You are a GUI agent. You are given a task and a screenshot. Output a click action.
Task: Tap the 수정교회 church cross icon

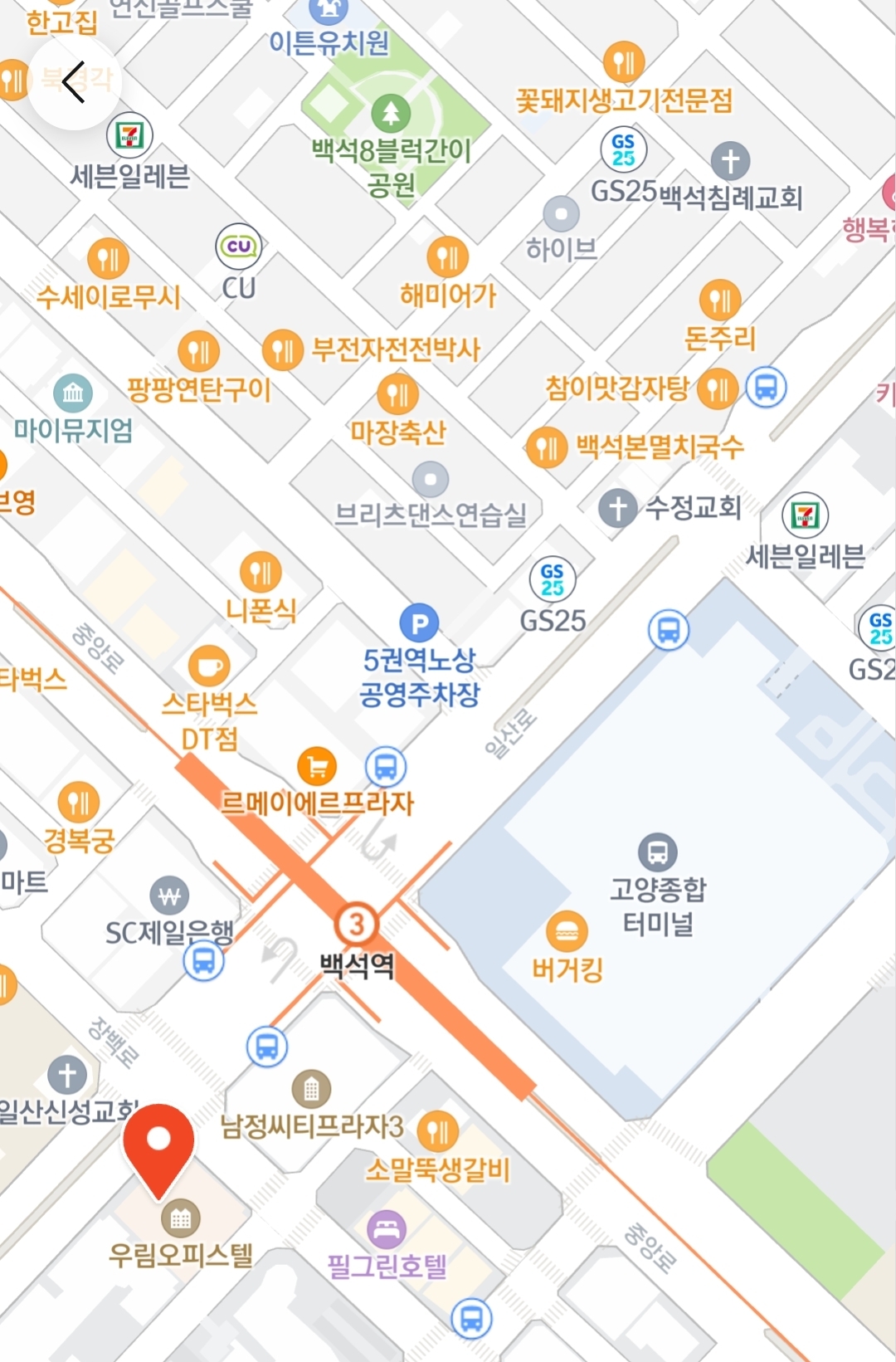pos(617,508)
